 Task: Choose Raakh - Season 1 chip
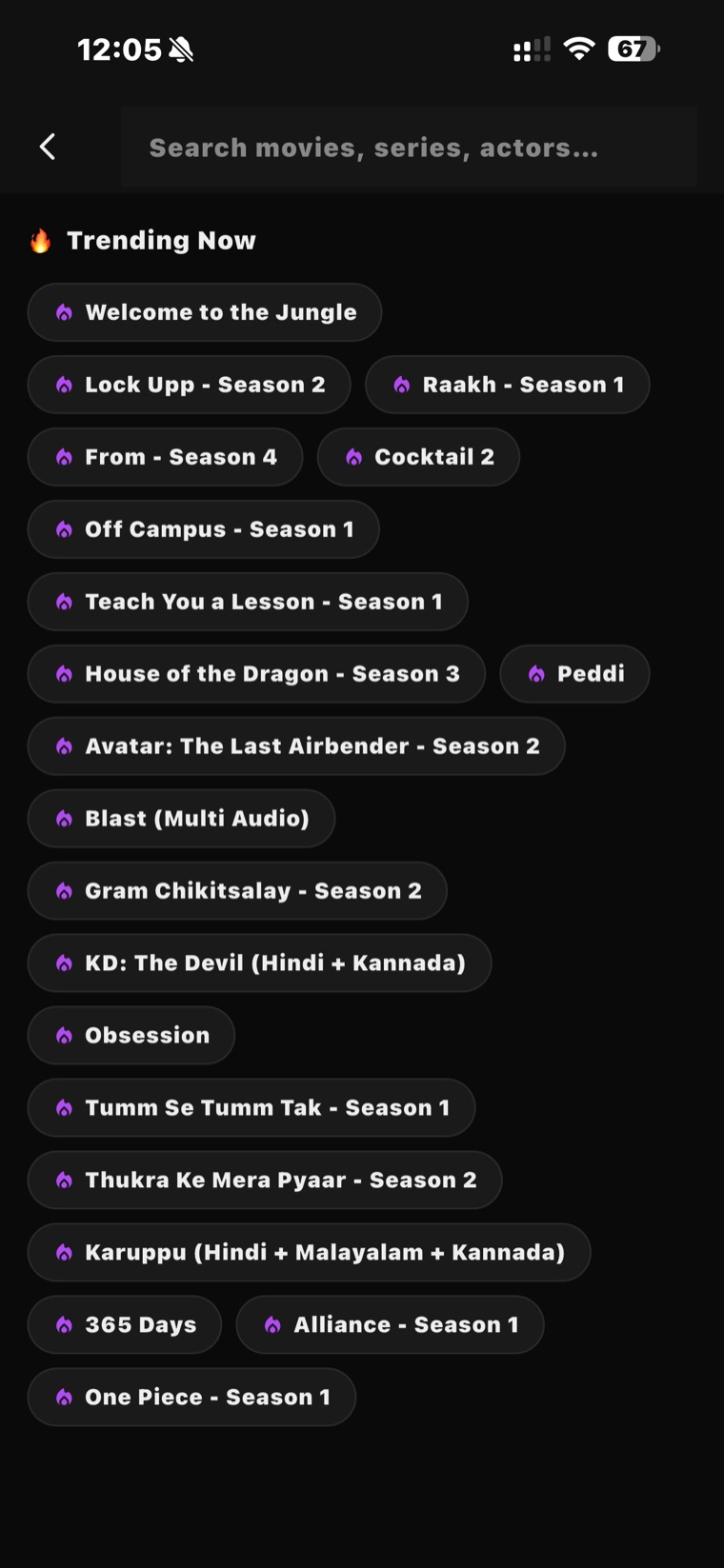508,385
